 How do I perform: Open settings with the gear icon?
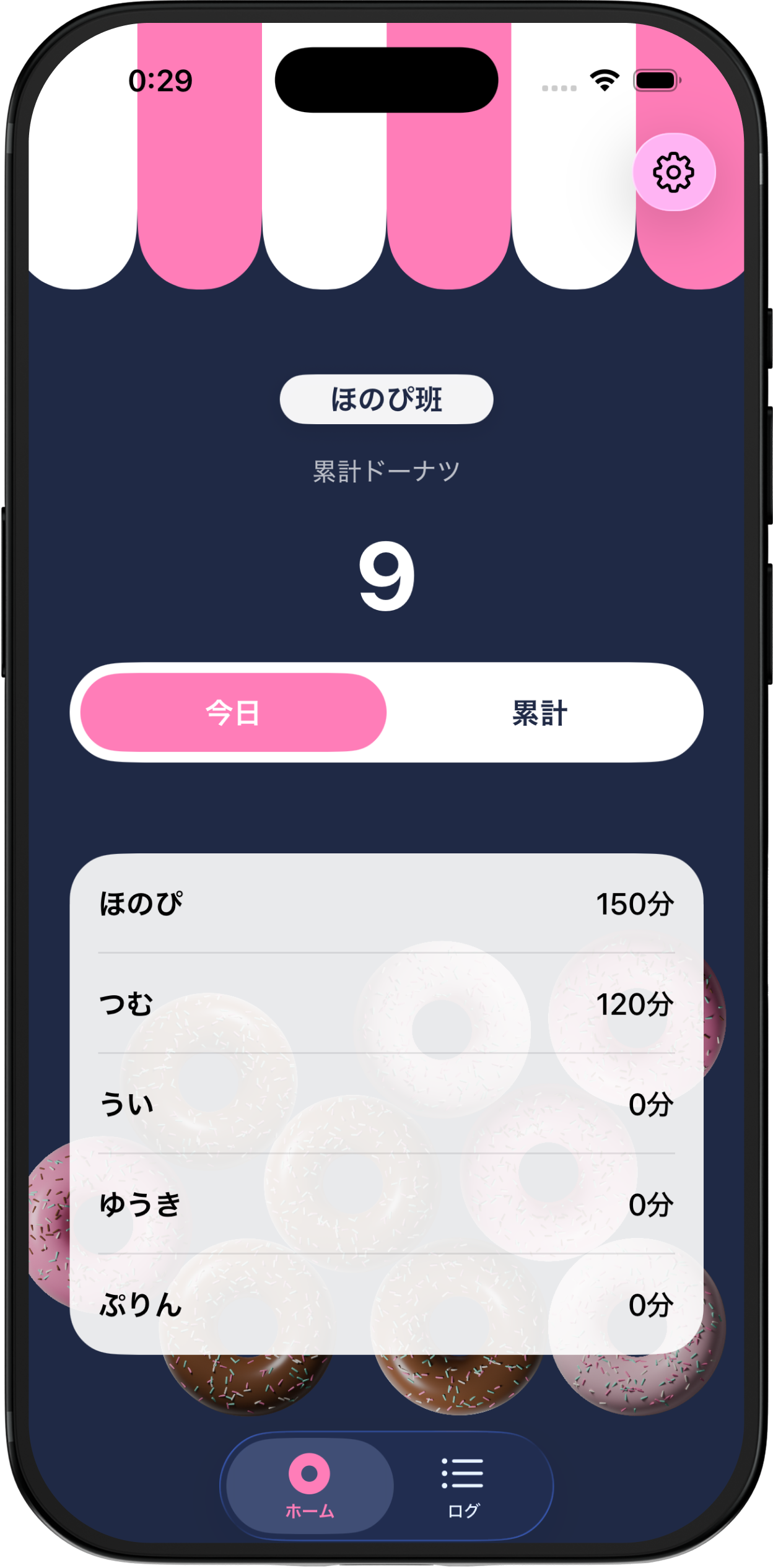click(674, 172)
